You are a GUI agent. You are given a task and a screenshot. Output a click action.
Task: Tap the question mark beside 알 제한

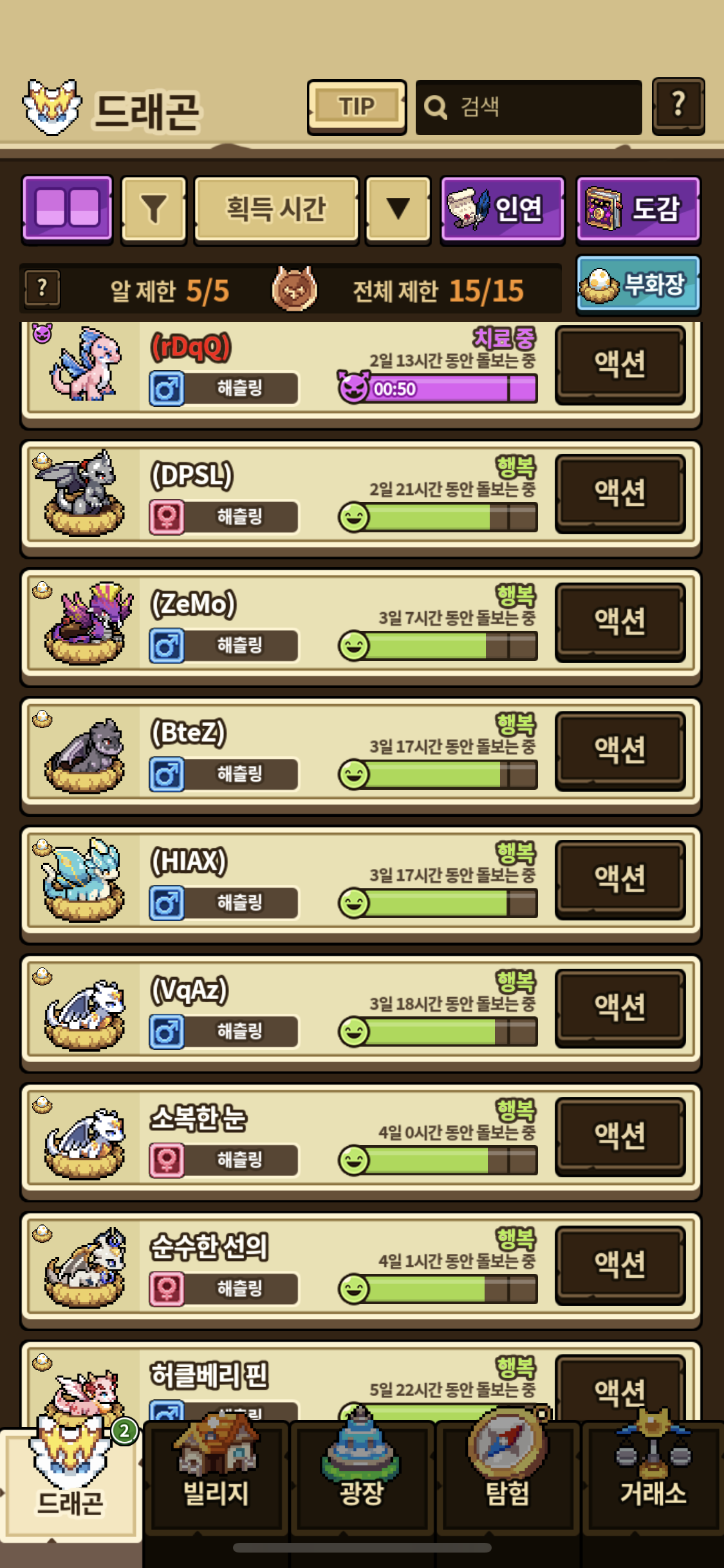point(42,288)
